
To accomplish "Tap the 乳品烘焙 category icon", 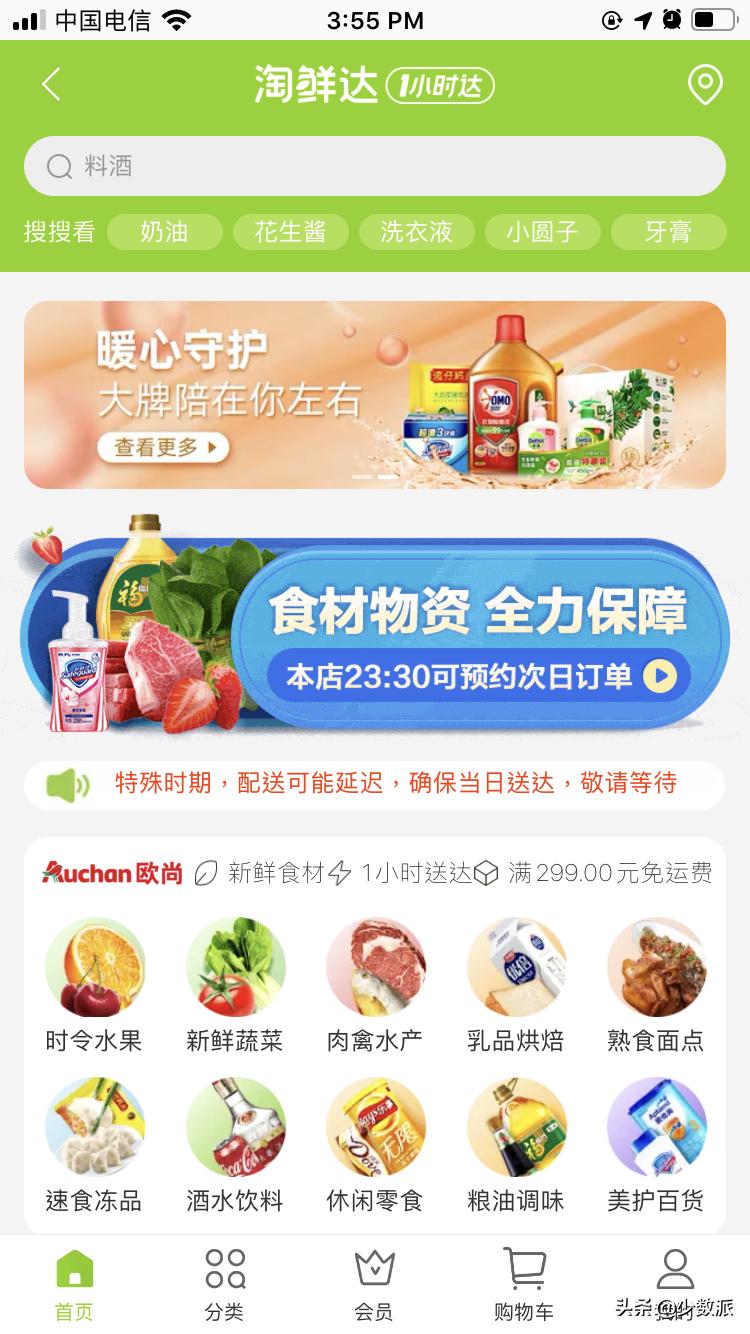I will point(516,967).
